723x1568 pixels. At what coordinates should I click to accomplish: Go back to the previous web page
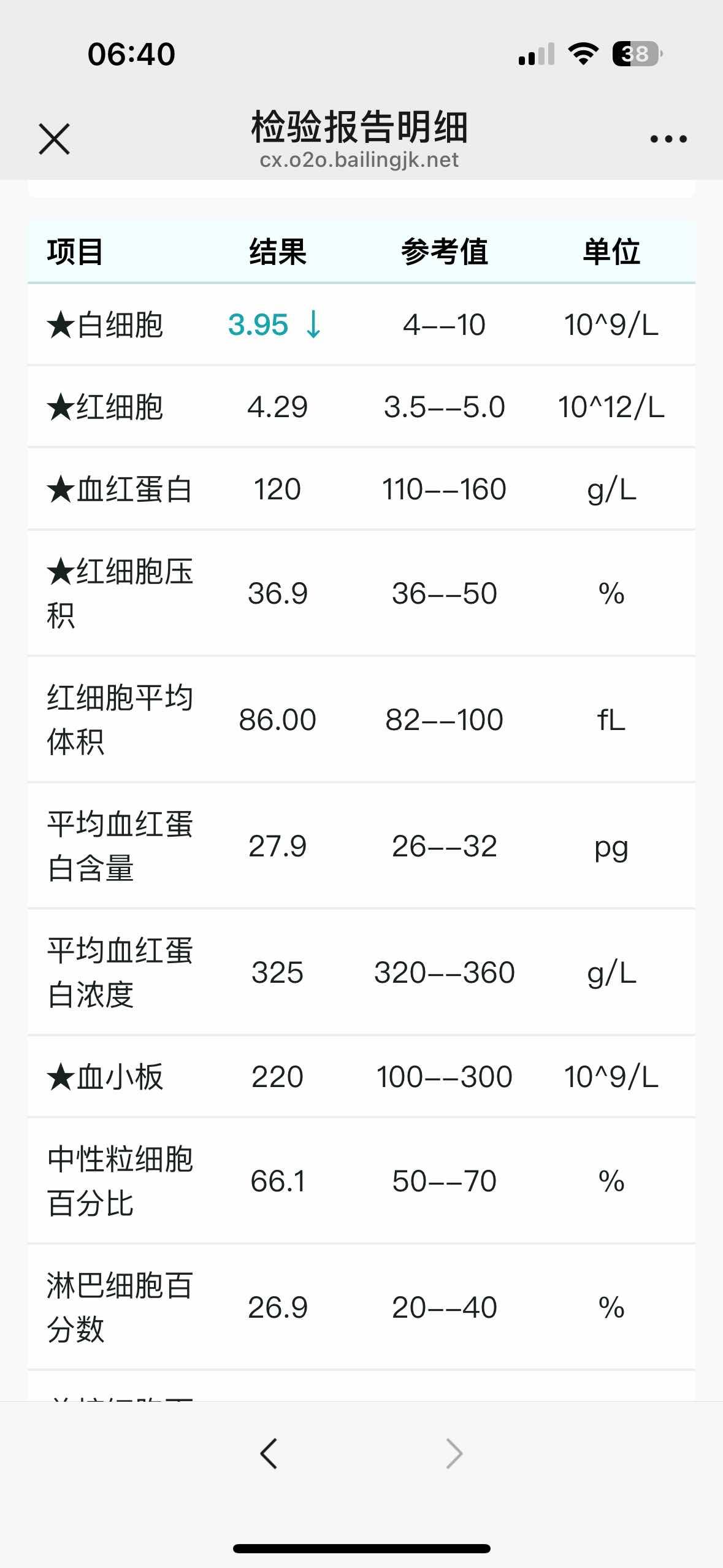click(269, 1453)
